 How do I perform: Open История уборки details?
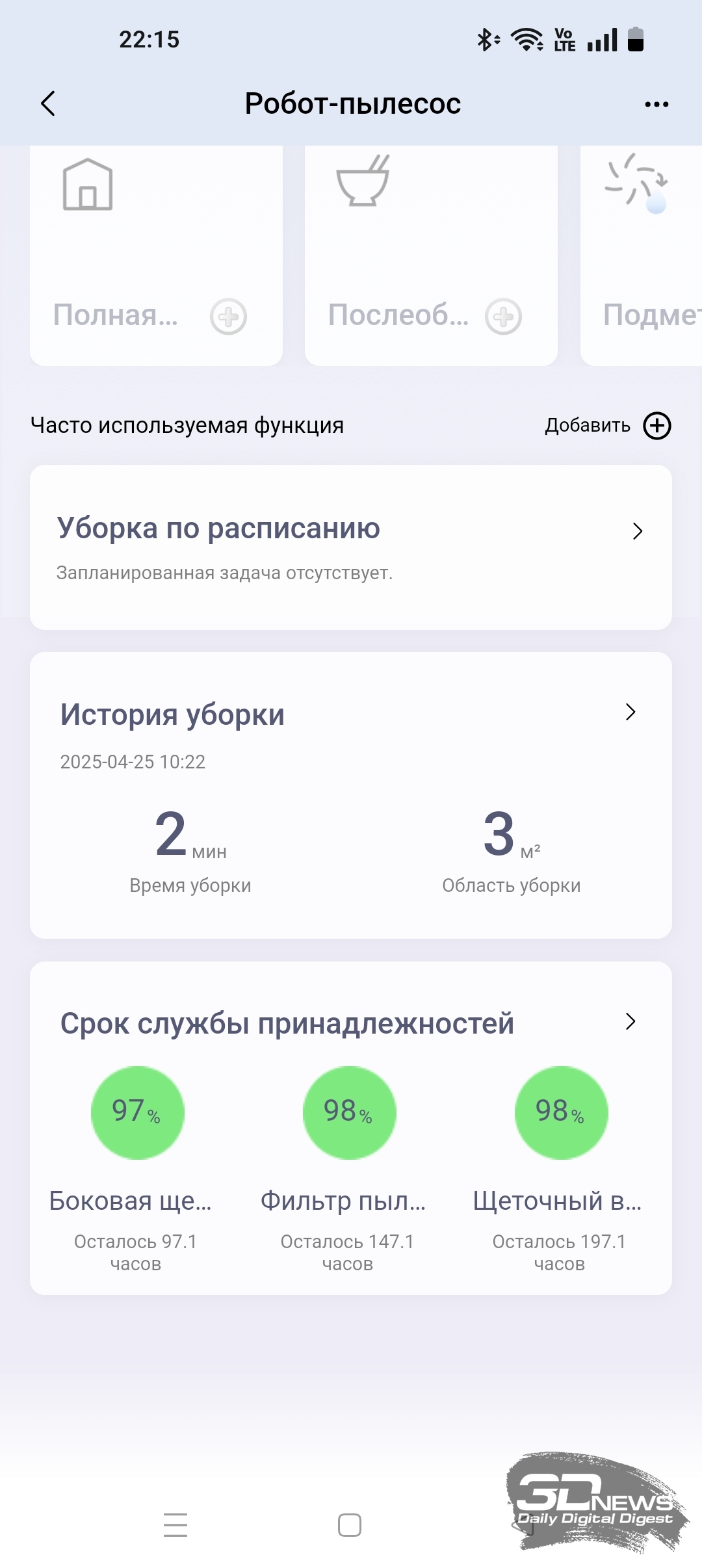tap(351, 795)
